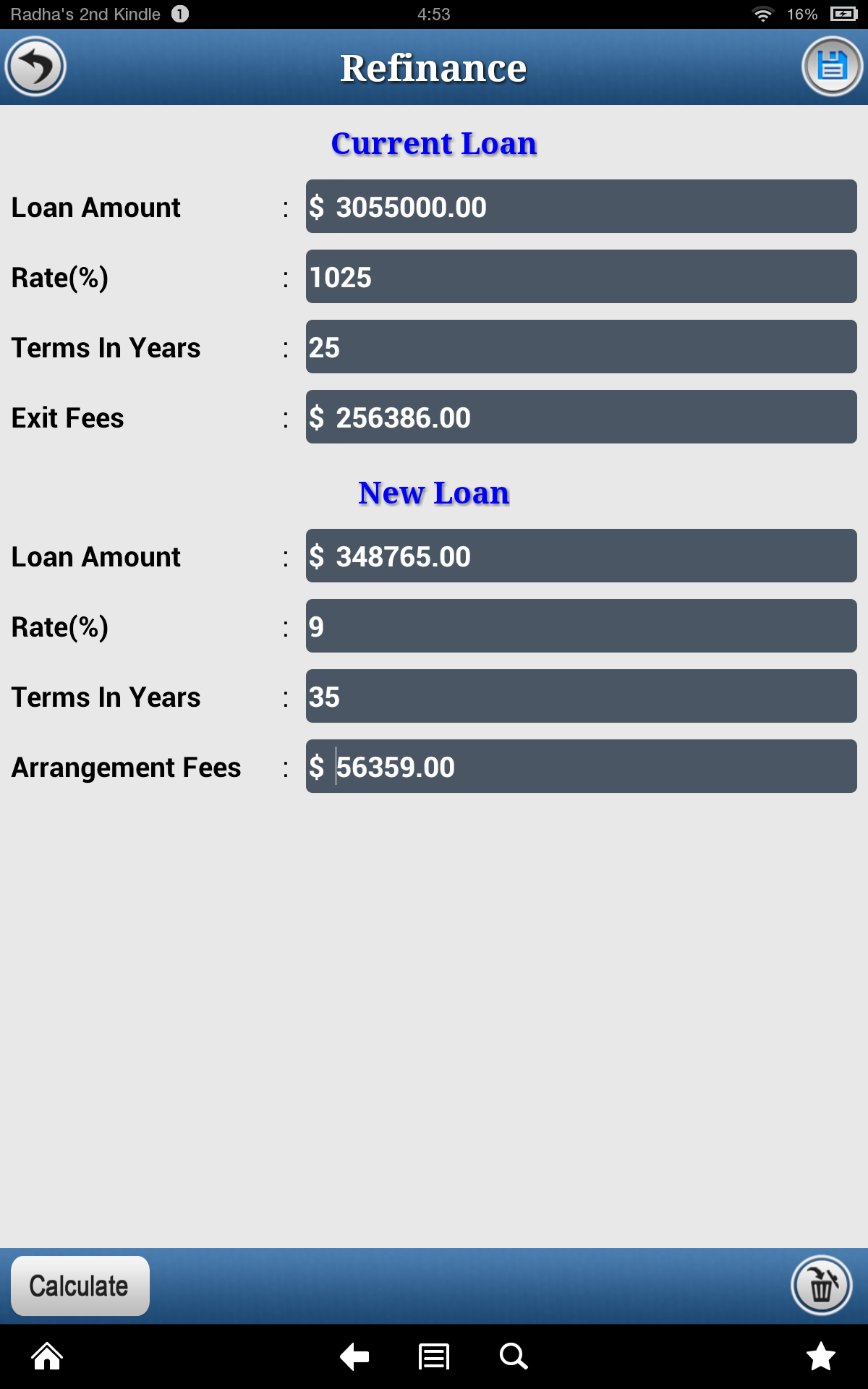868x1389 pixels.
Task: Edit New Loan Terms In Years field
Action: coord(581,697)
